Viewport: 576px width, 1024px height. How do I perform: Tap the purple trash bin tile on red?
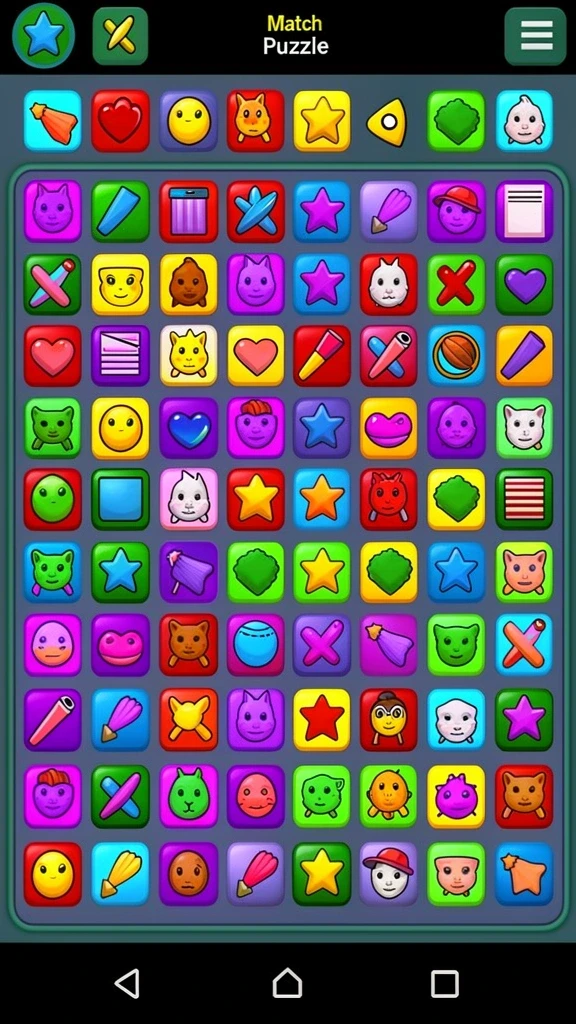[x=189, y=211]
